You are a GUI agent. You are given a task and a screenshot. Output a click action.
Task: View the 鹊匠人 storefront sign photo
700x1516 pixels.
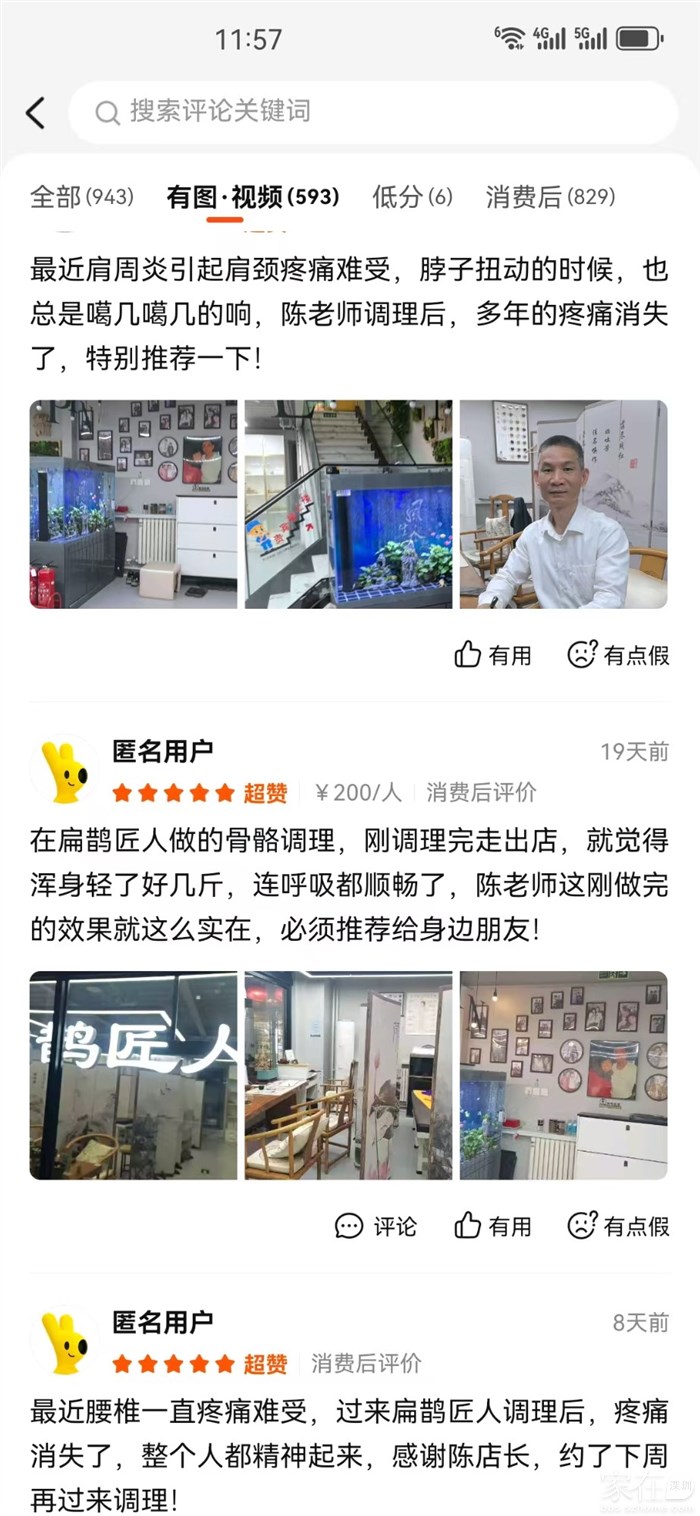pyautogui.click(x=133, y=1075)
